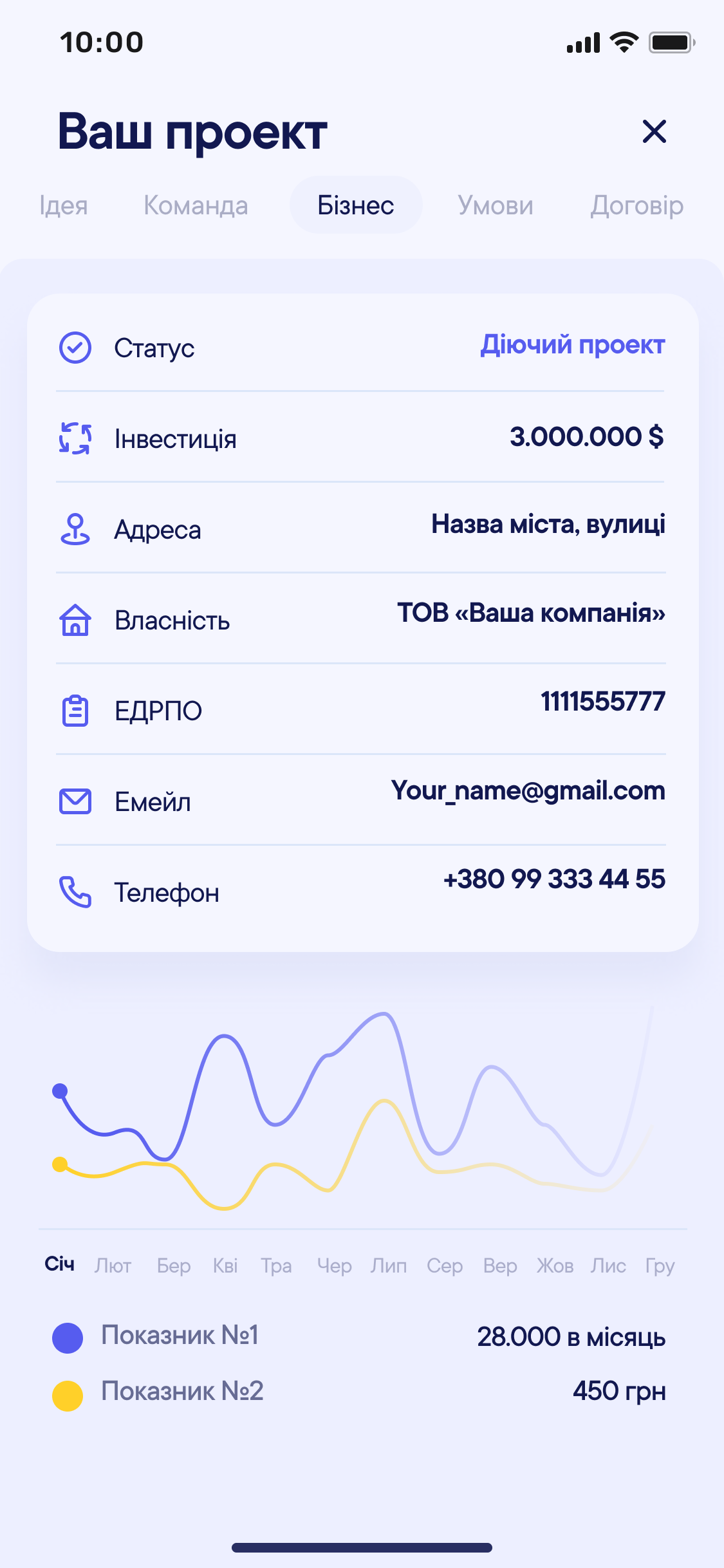Choose month Лип on the chart
724x1568 pixels.
pos(389,1266)
